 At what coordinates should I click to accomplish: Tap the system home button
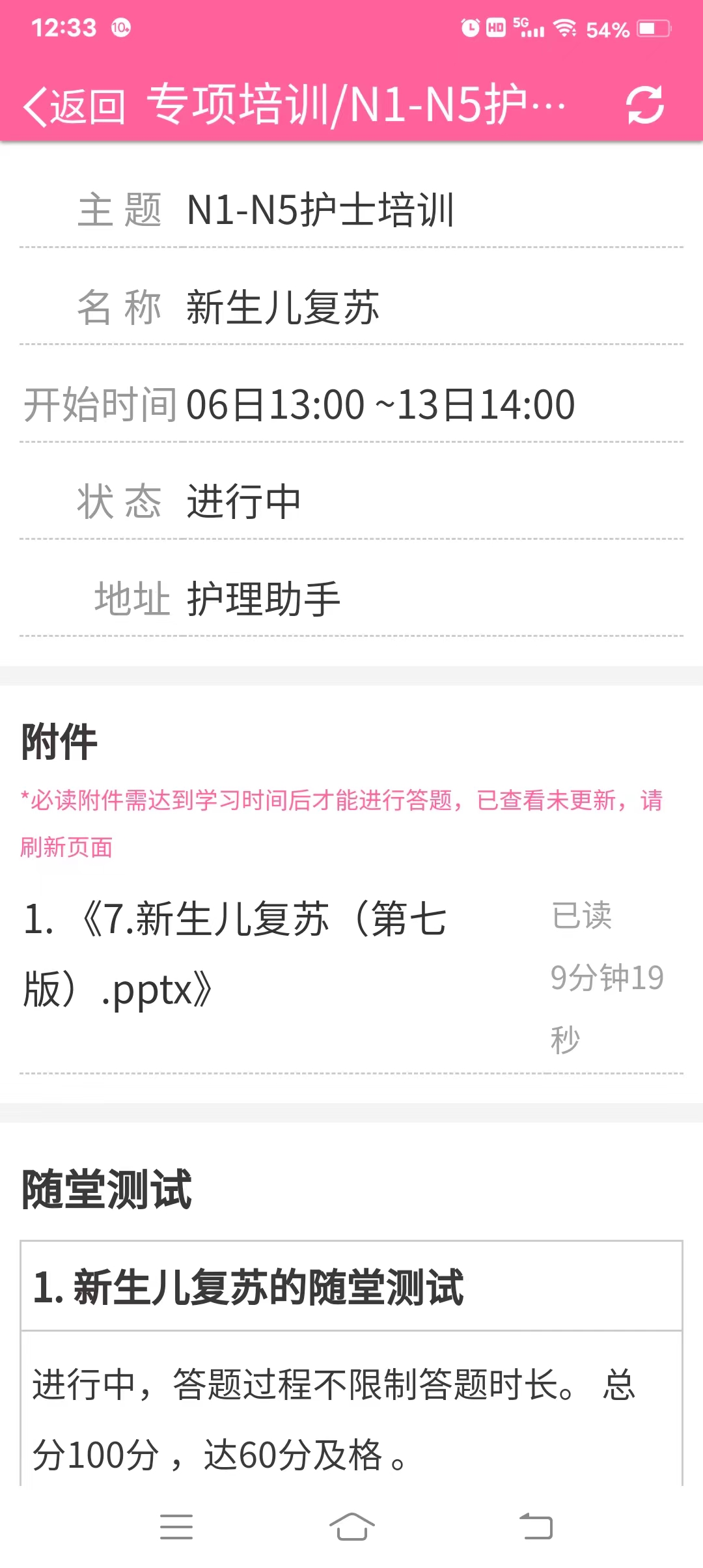(x=351, y=1526)
